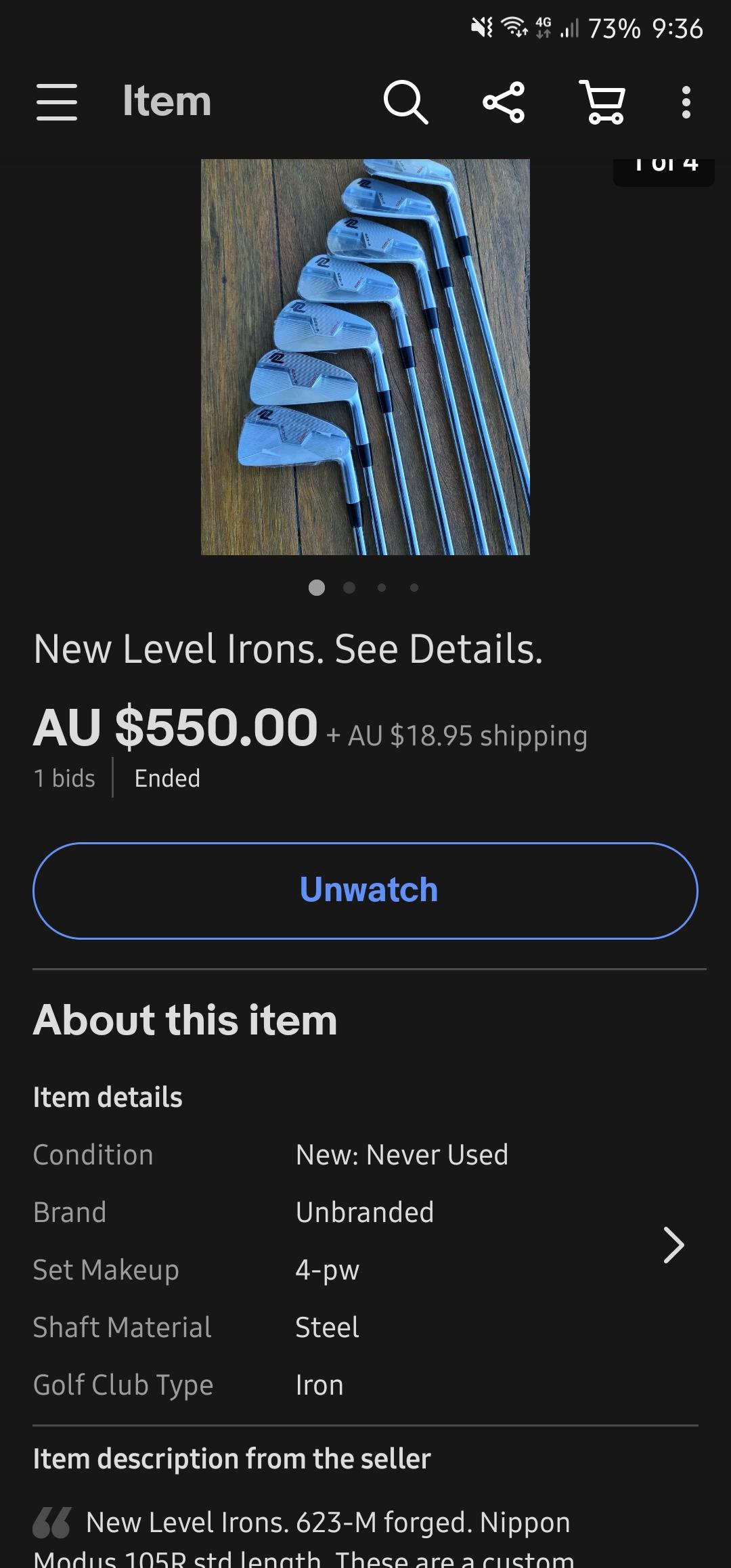731x1568 pixels.
Task: Open the hamburger navigation menu
Action: pyautogui.click(x=57, y=102)
